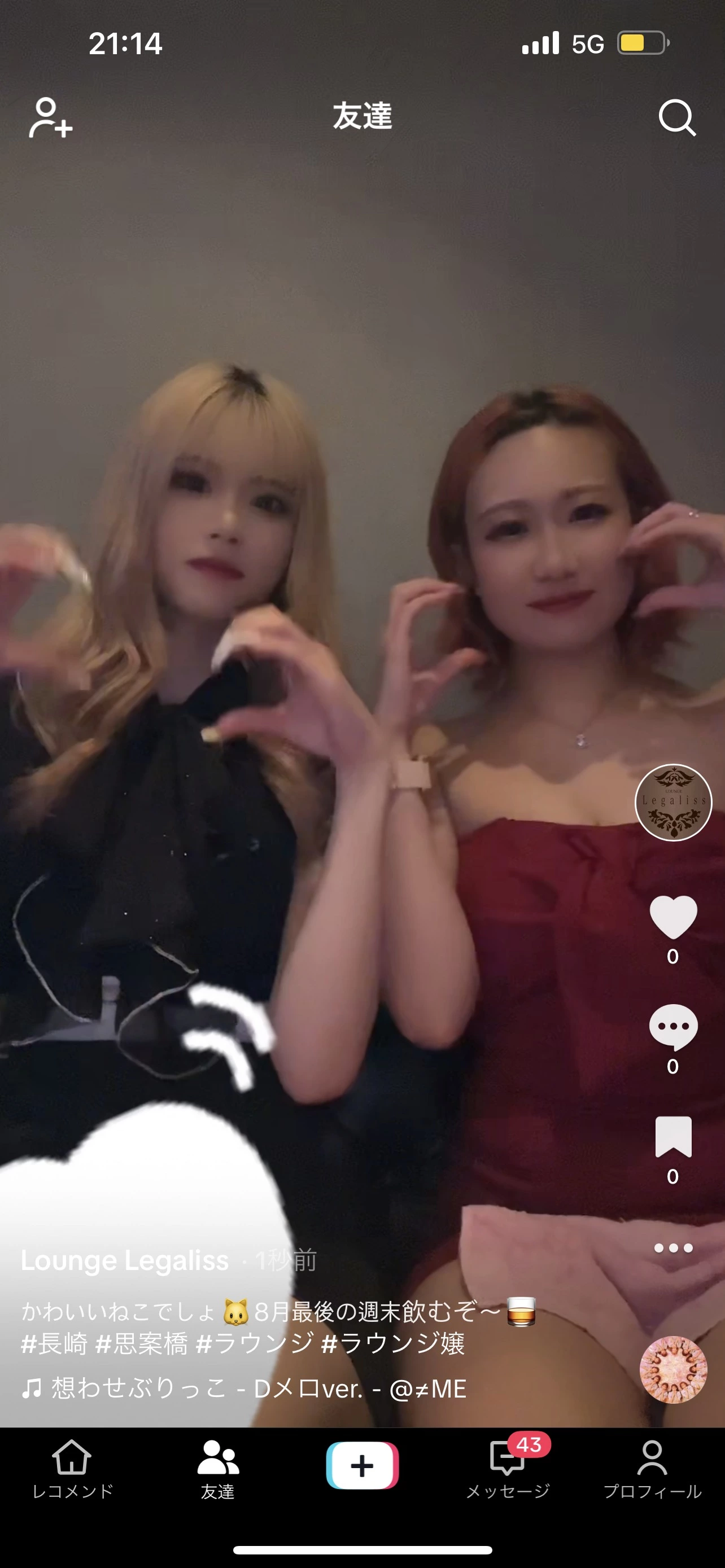Viewport: 725px width, 1568px height.
Task: Open the three-dot more options
Action: [672, 1248]
